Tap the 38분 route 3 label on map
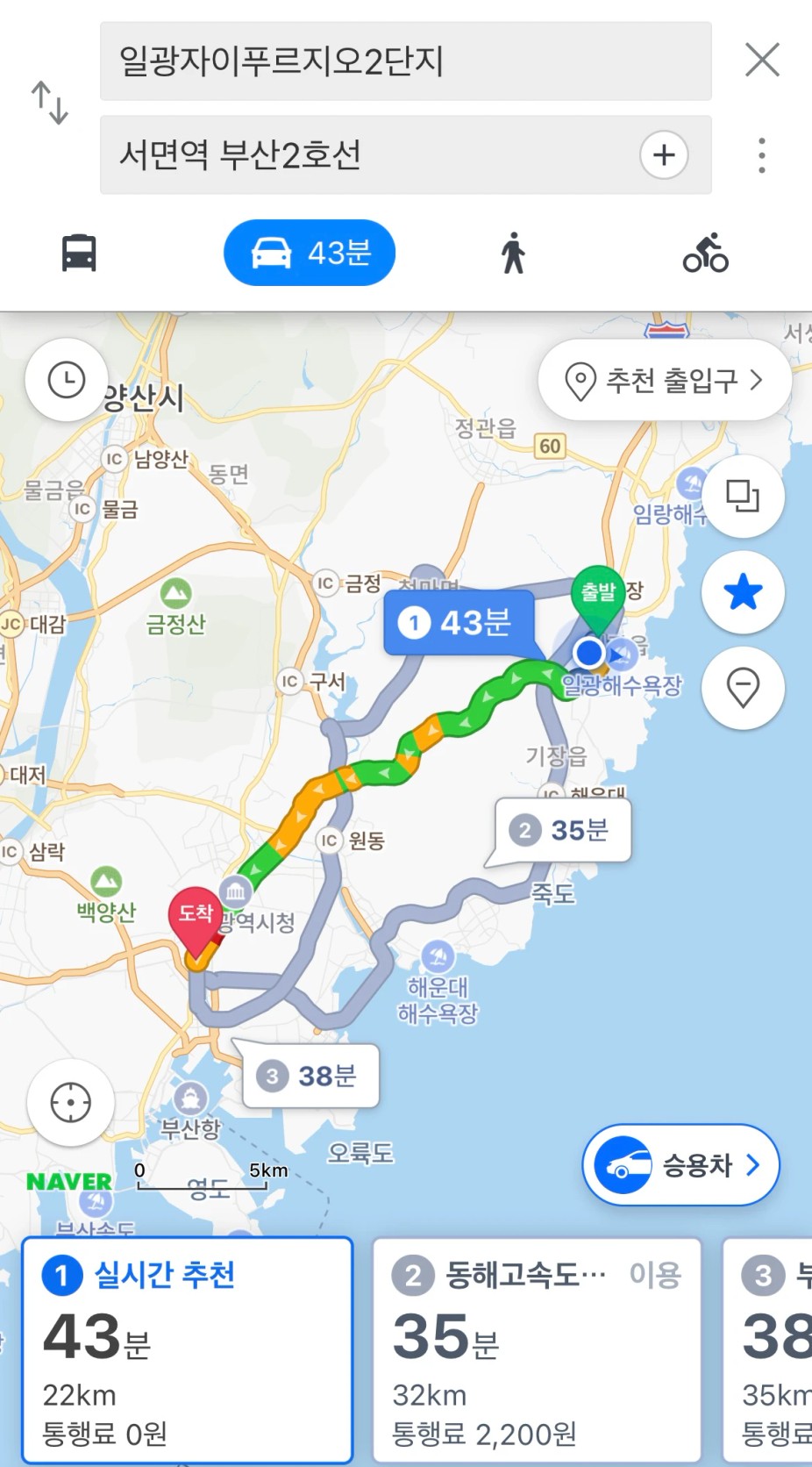The image size is (812, 1467). pyautogui.click(x=311, y=1076)
